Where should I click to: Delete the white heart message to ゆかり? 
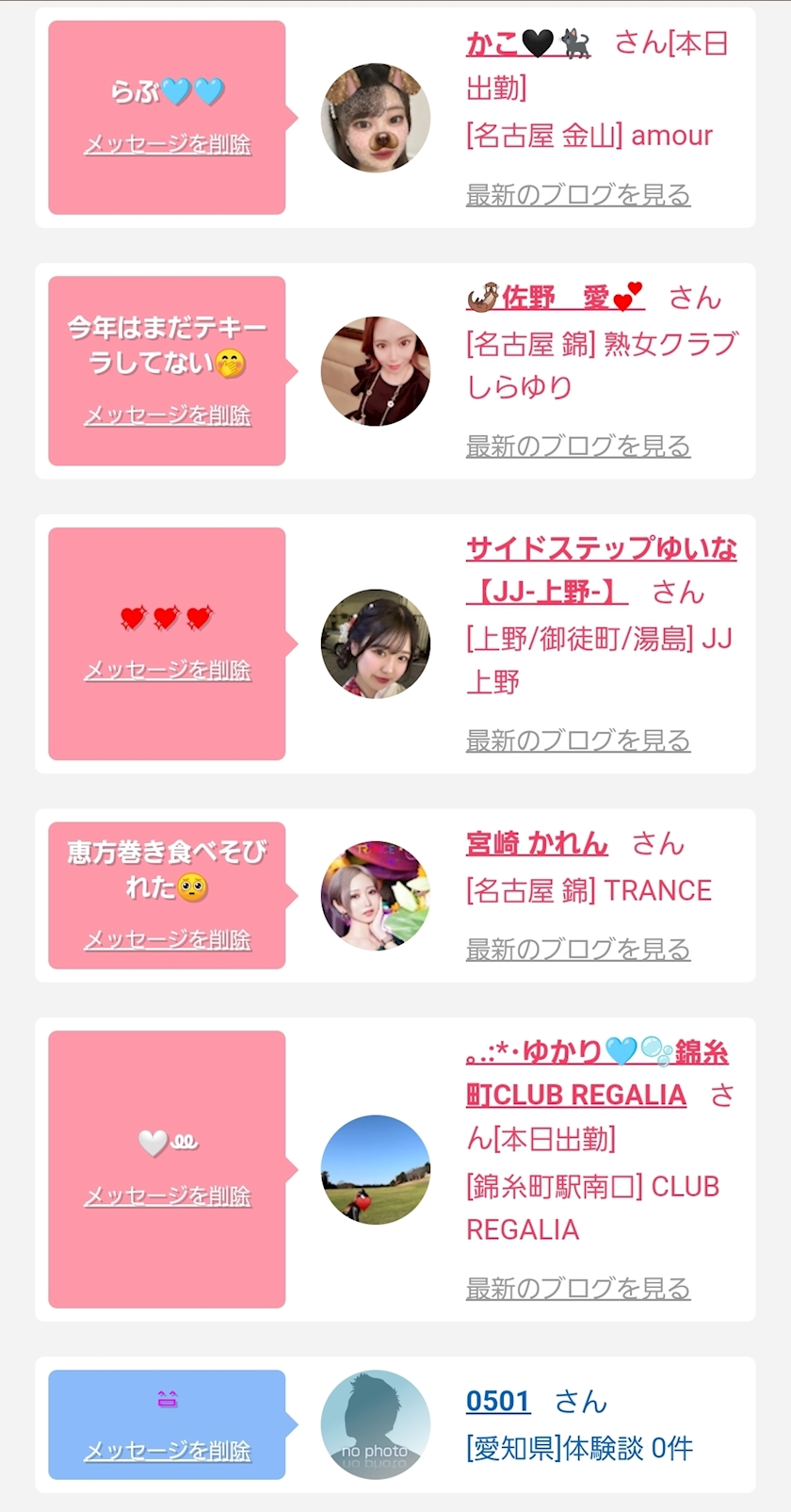168,1195
